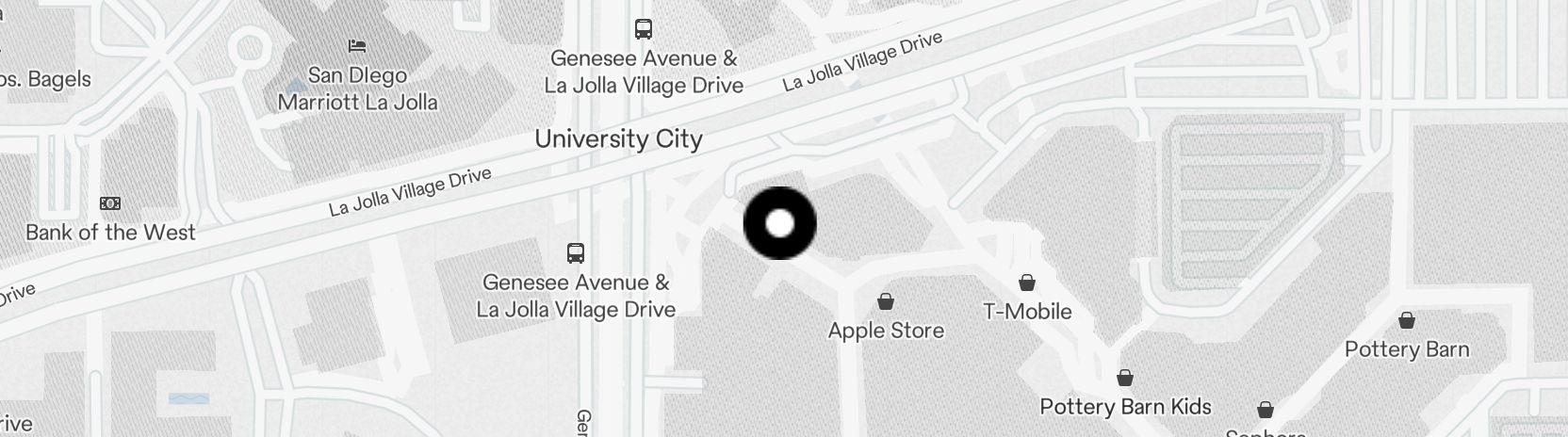Select bus stop north of La Jolla Village Drive
Screen dimensions: 1568x437
pyautogui.click(x=644, y=29)
